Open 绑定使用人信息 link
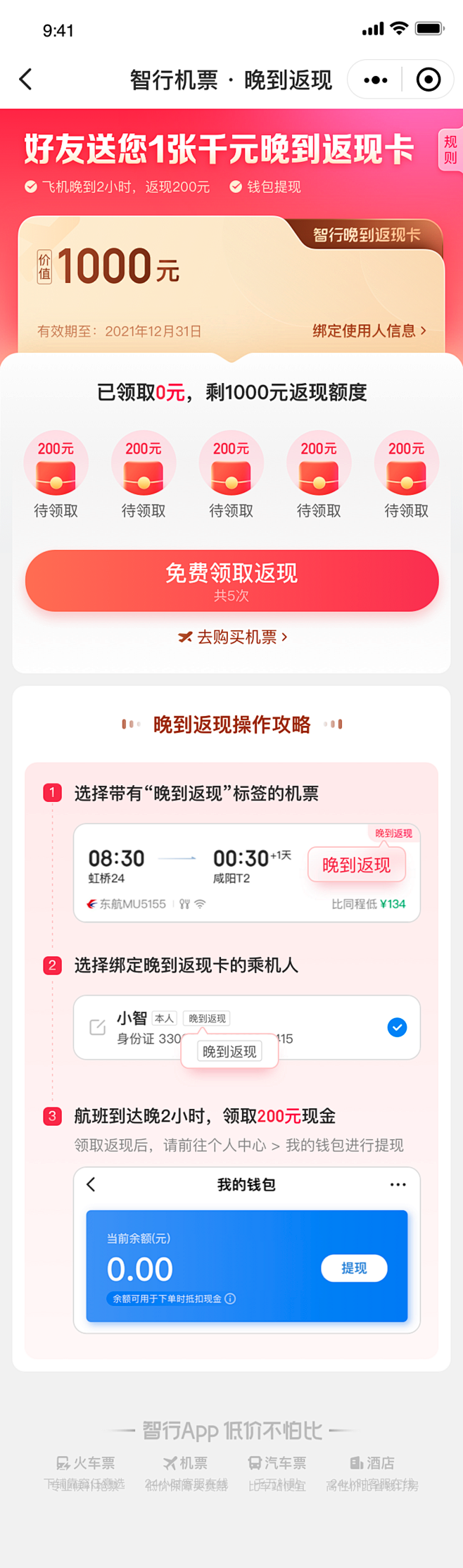Viewport: 463px width, 1568px height. (x=369, y=330)
